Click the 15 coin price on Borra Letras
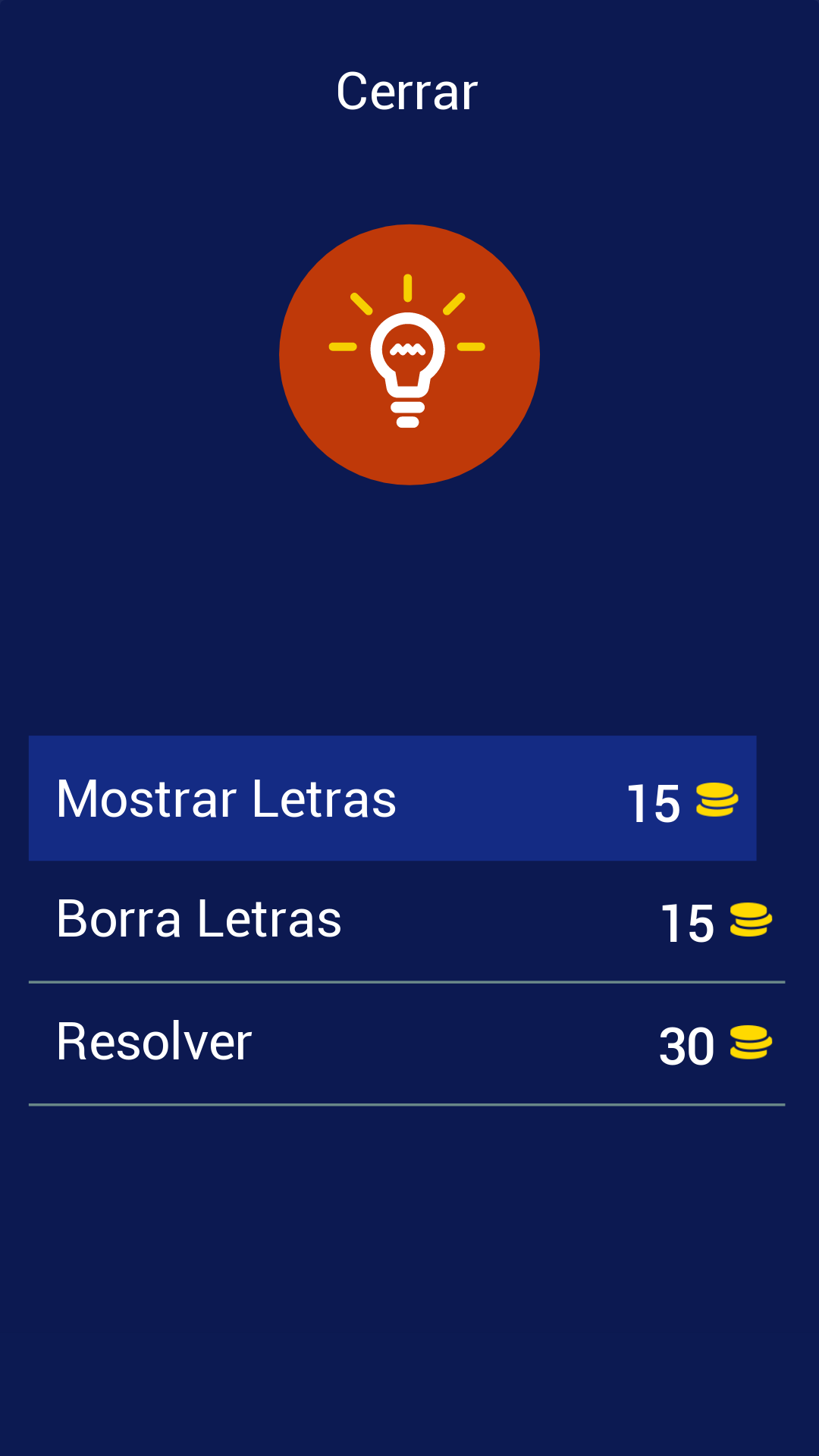 coord(686,922)
